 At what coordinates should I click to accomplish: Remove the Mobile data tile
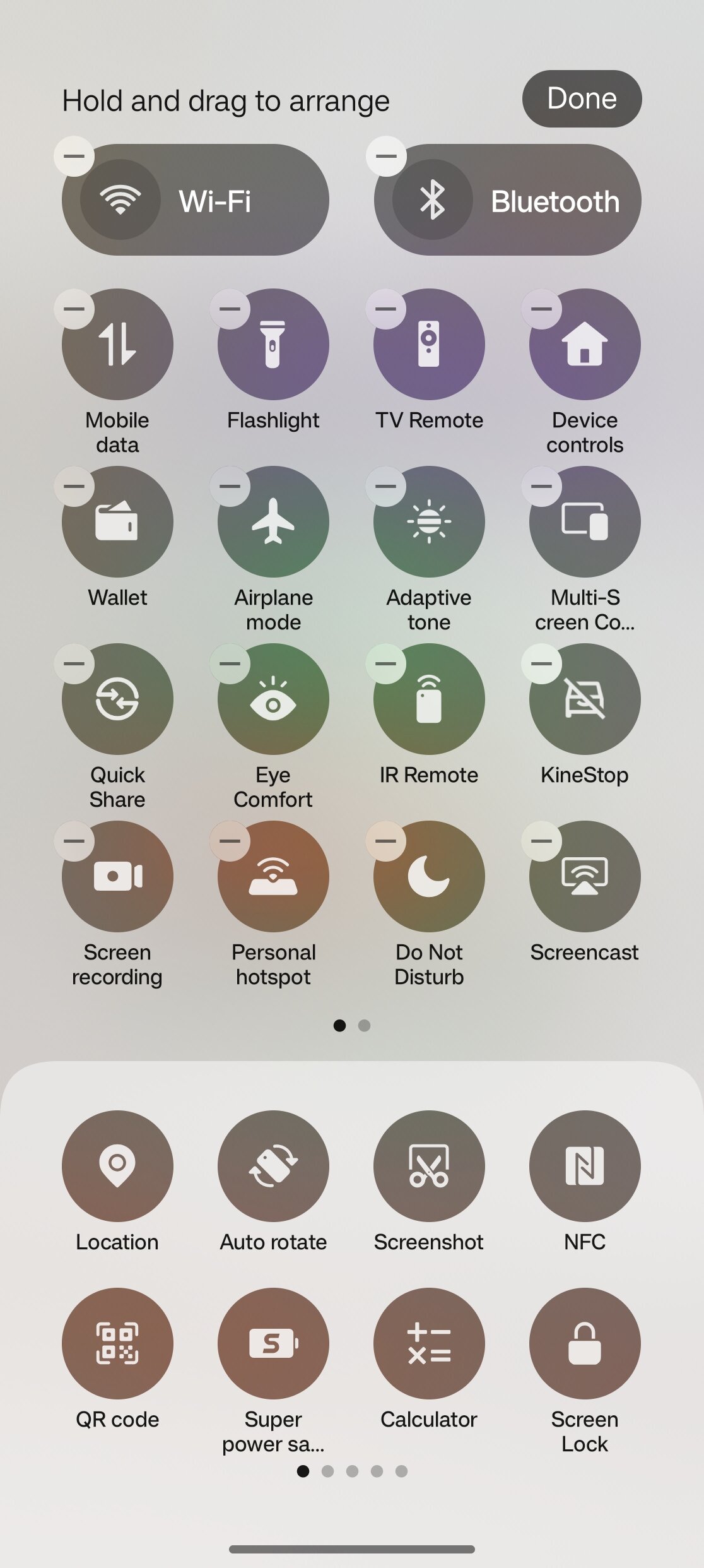[74, 309]
